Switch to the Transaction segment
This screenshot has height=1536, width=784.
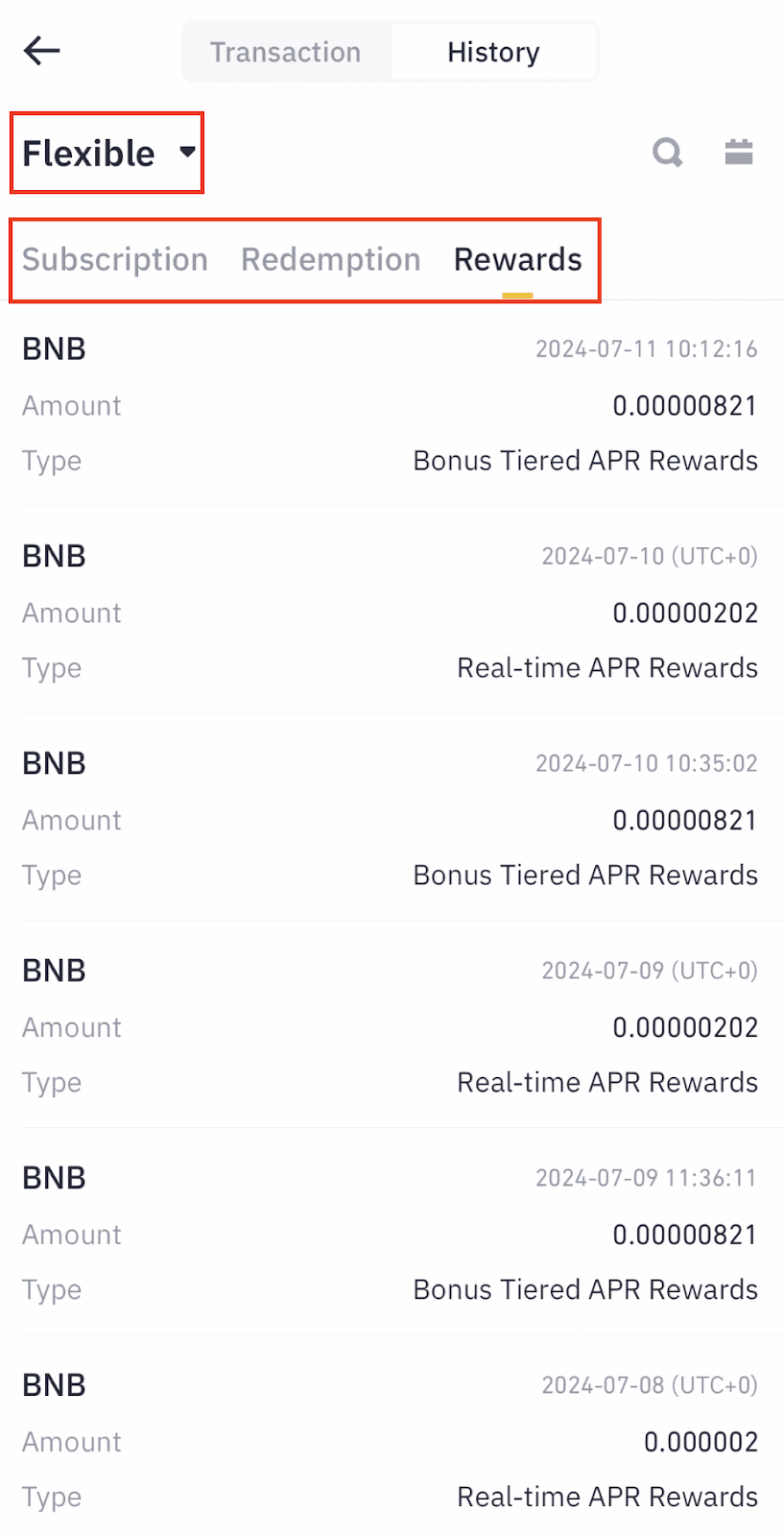(x=286, y=52)
